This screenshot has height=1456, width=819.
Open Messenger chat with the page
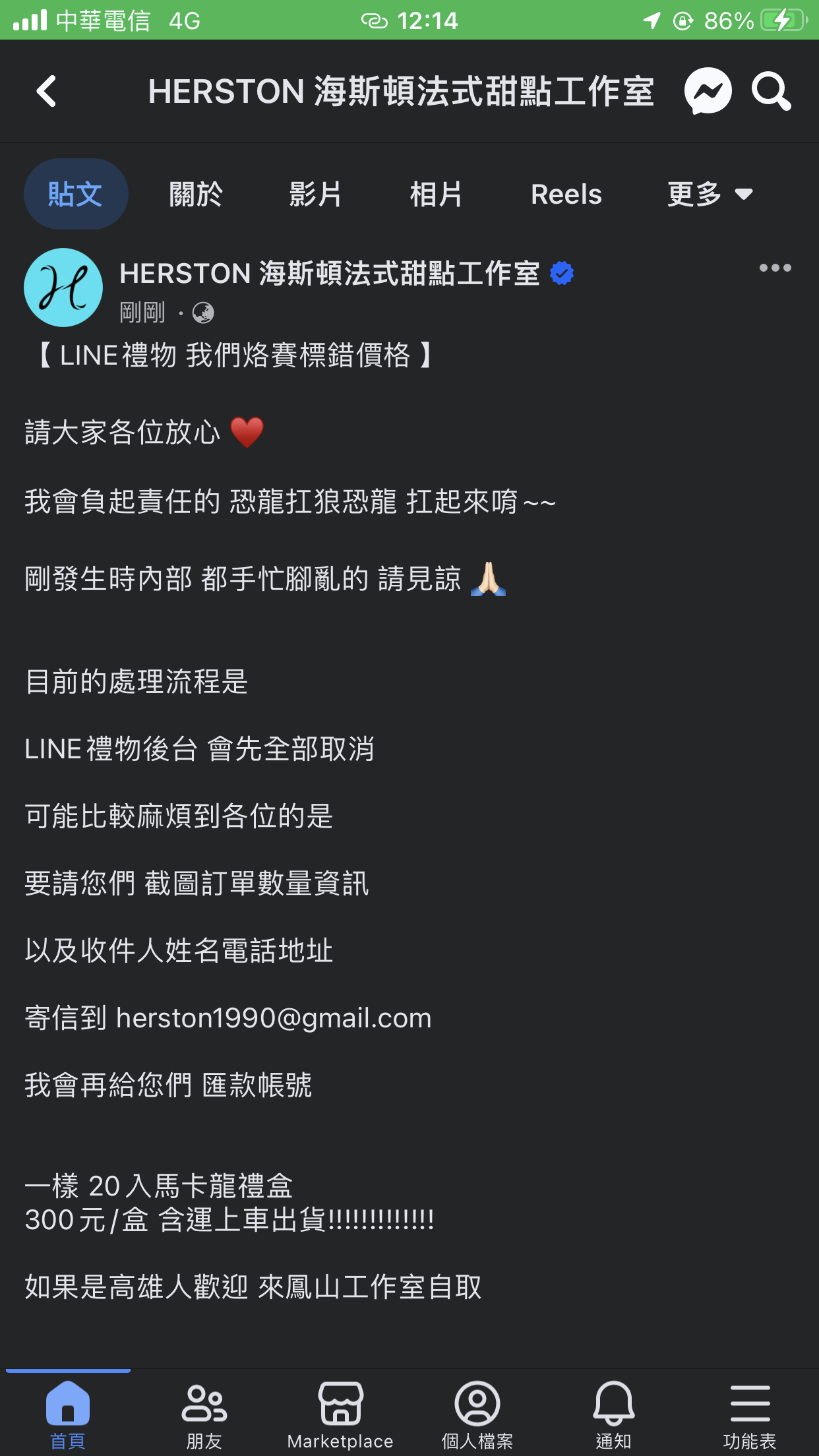(x=708, y=91)
